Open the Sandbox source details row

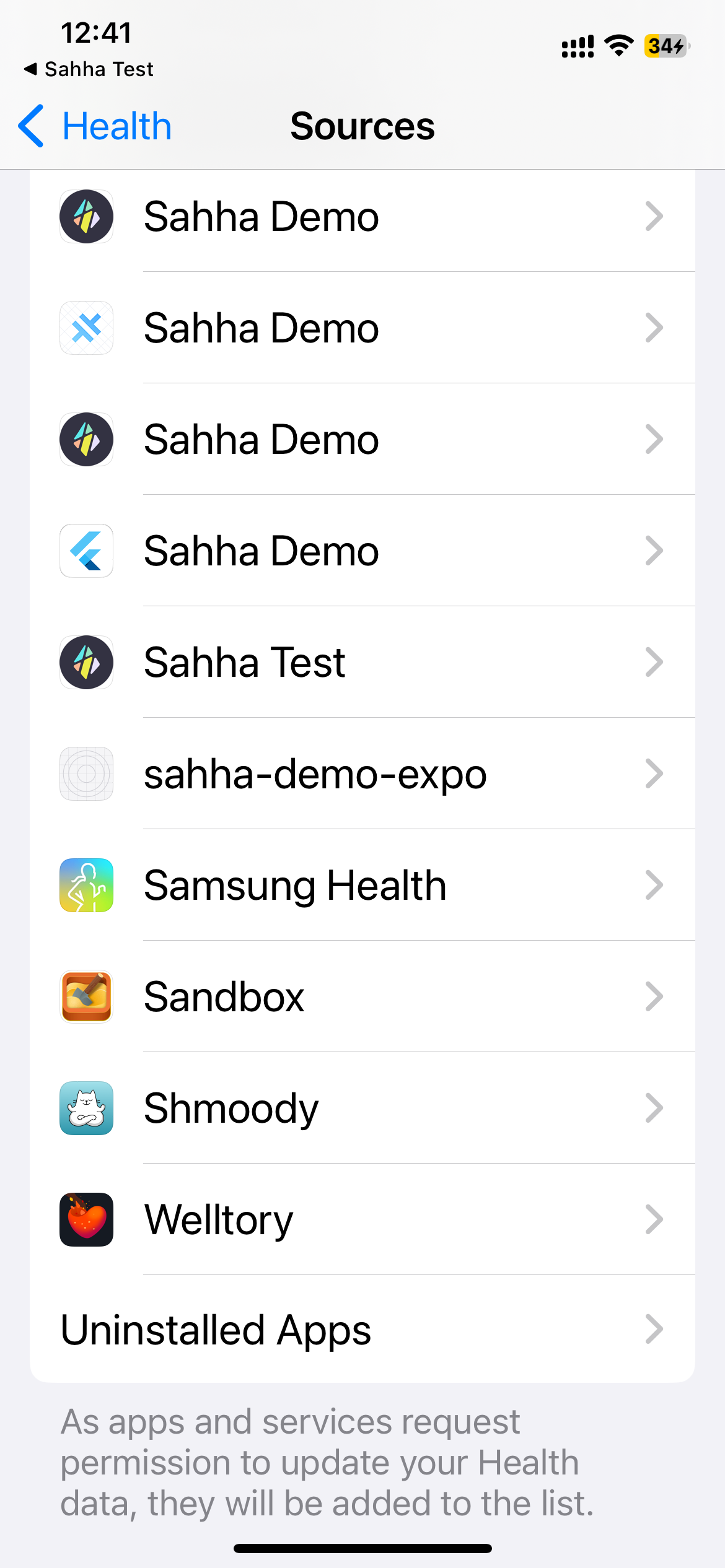point(362,996)
